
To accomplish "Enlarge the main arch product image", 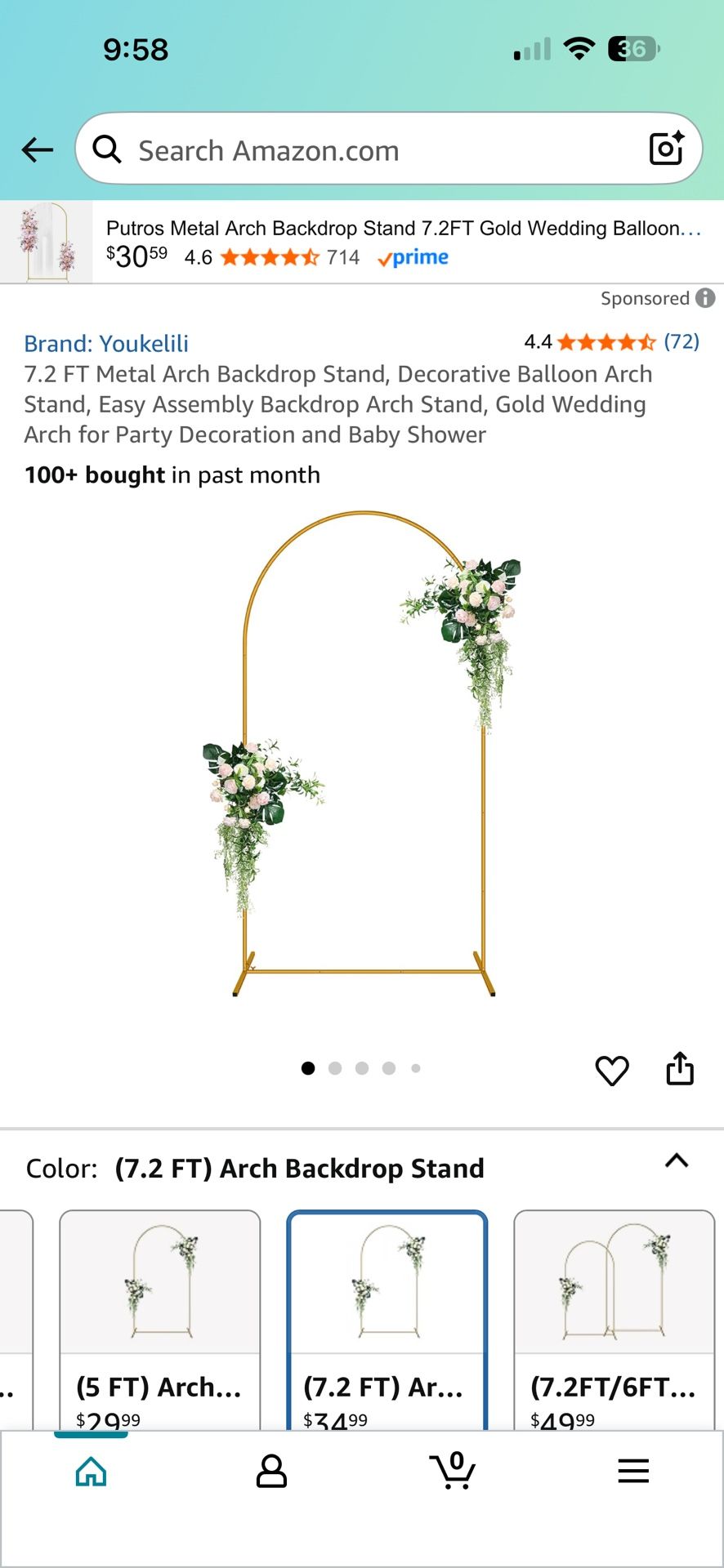I will point(362,751).
